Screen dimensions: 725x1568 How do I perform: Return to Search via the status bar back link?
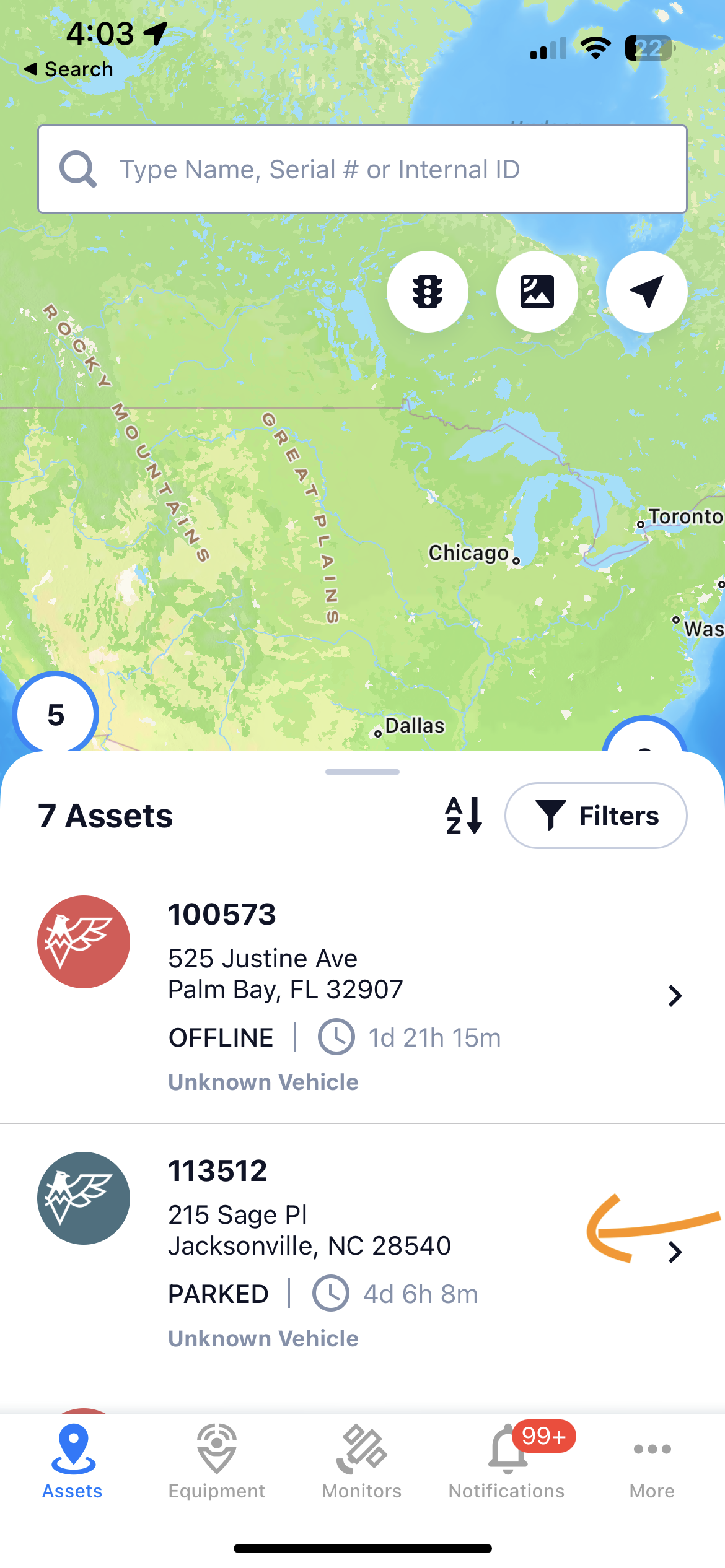tap(68, 69)
